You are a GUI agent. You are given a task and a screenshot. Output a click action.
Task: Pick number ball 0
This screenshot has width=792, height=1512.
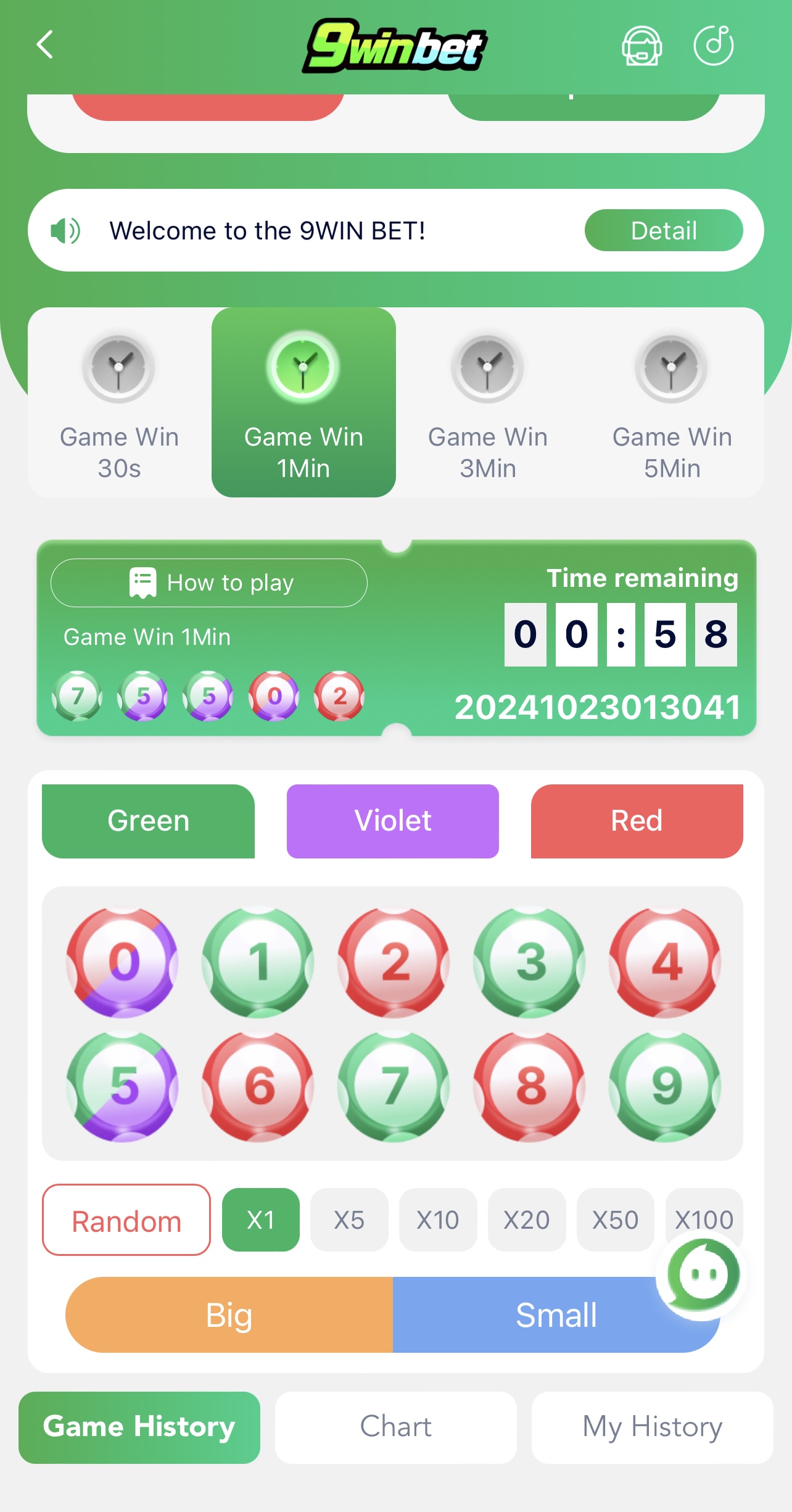123,962
